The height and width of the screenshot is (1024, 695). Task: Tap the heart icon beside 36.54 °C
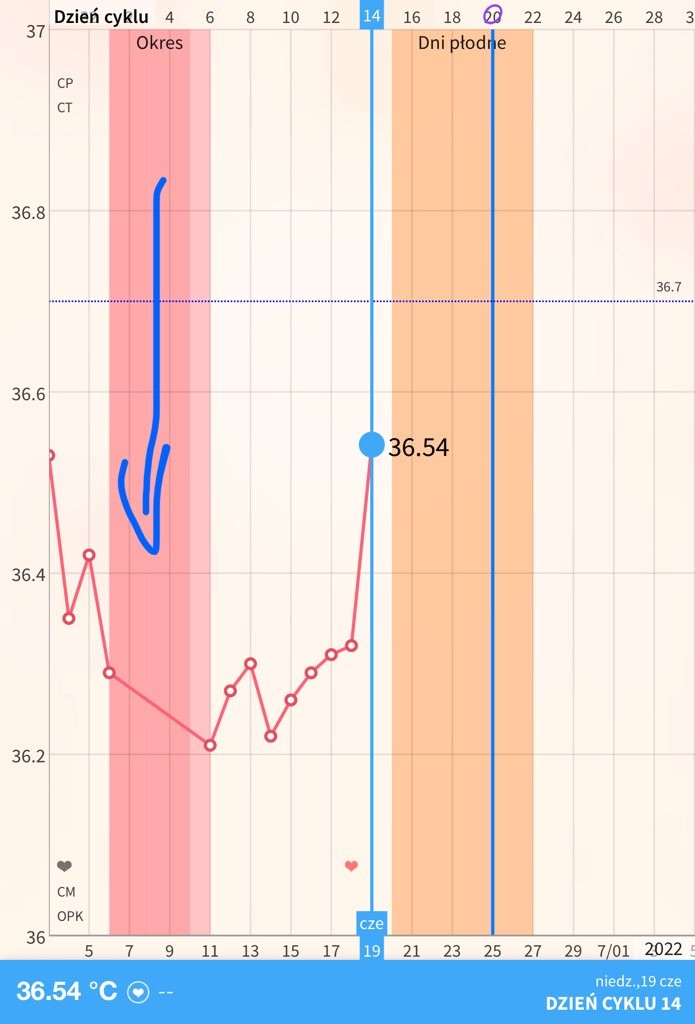(x=140, y=992)
